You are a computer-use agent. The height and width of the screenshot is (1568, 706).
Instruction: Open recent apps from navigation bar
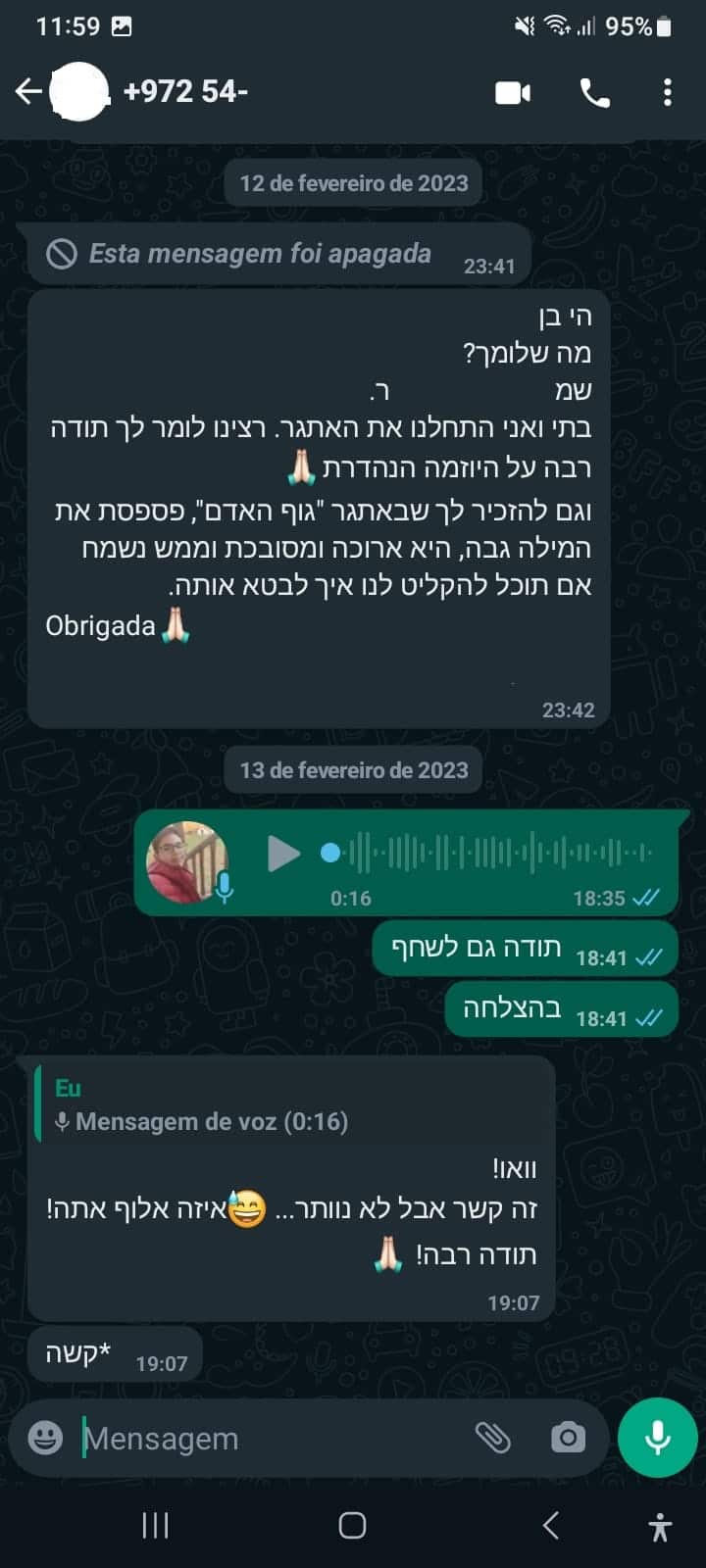[156, 1525]
